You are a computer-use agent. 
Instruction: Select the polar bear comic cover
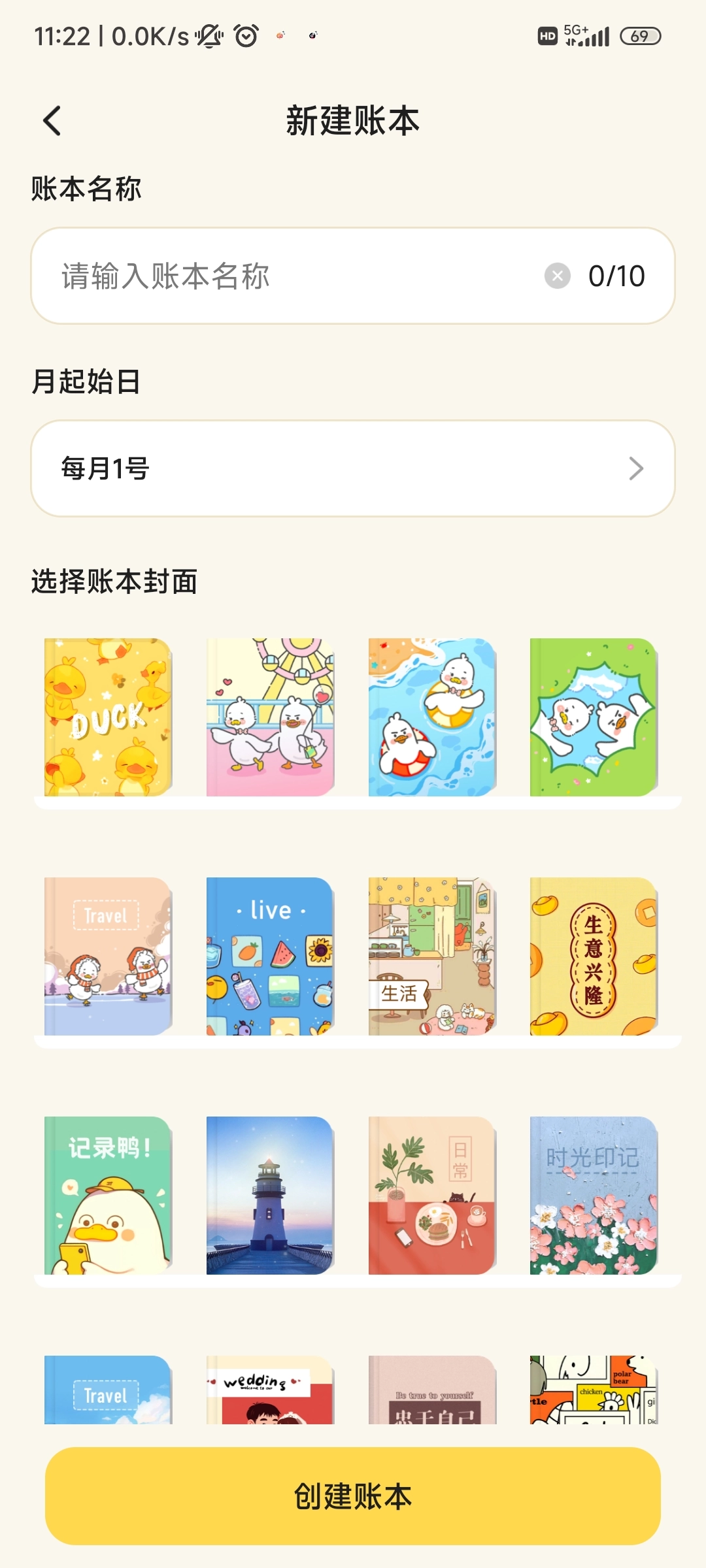pyautogui.click(x=593, y=1390)
